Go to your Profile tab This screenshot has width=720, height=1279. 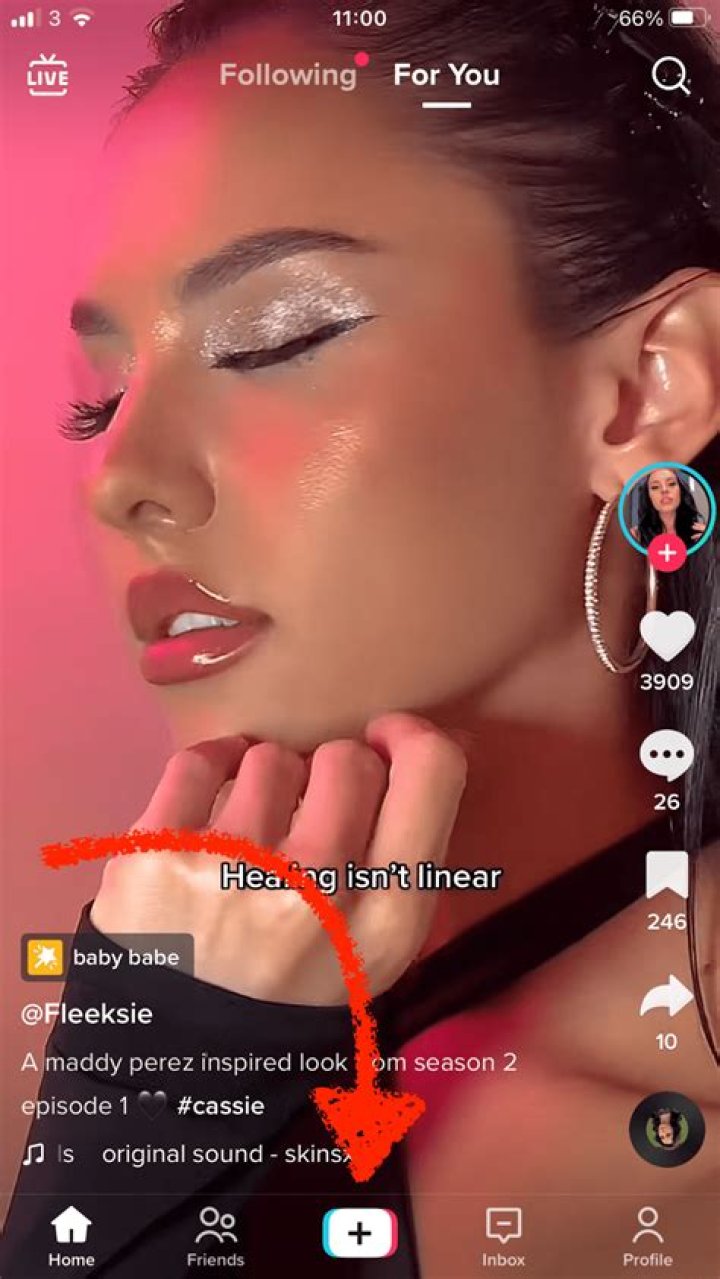click(x=649, y=1232)
